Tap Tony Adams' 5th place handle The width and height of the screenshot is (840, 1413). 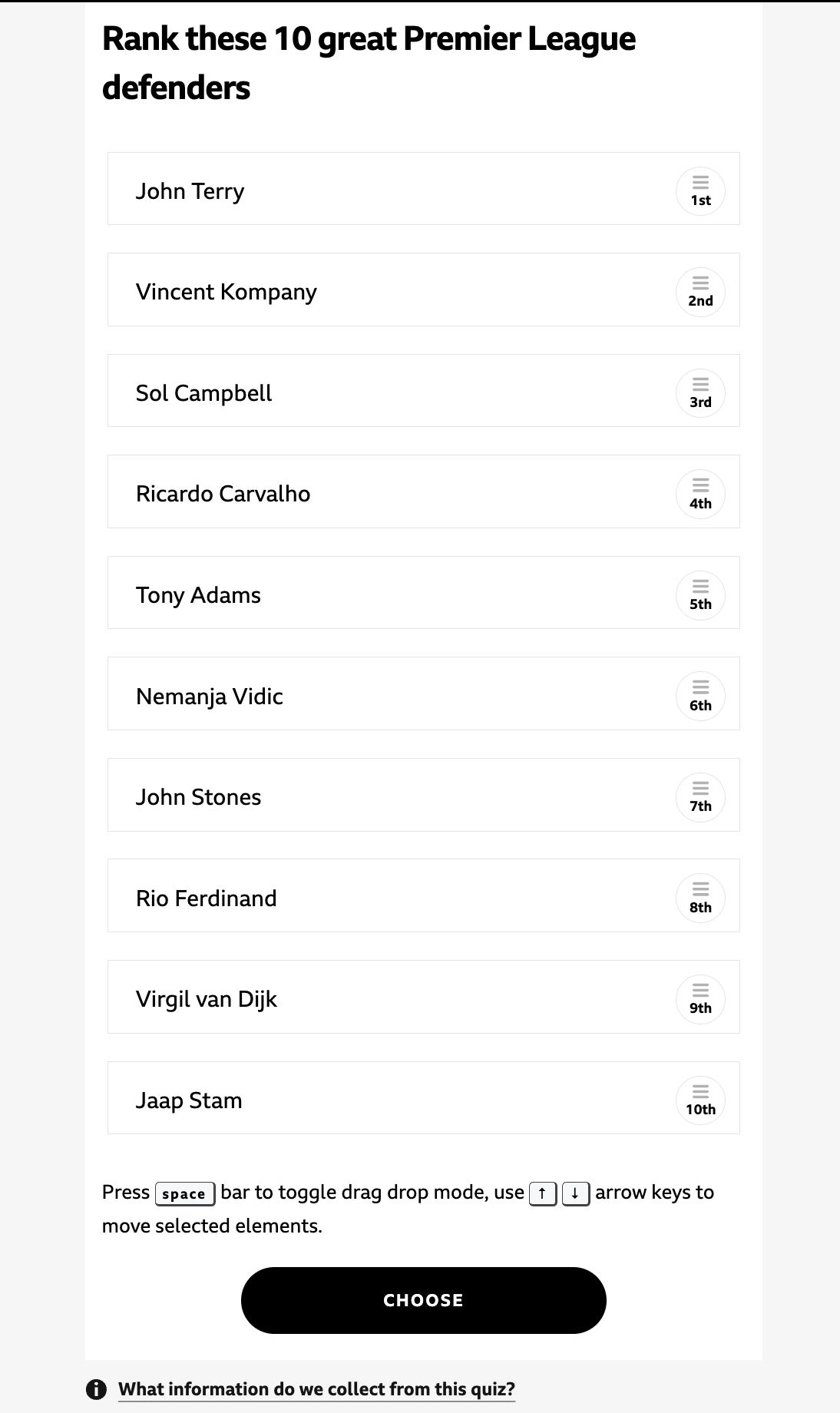(x=700, y=595)
